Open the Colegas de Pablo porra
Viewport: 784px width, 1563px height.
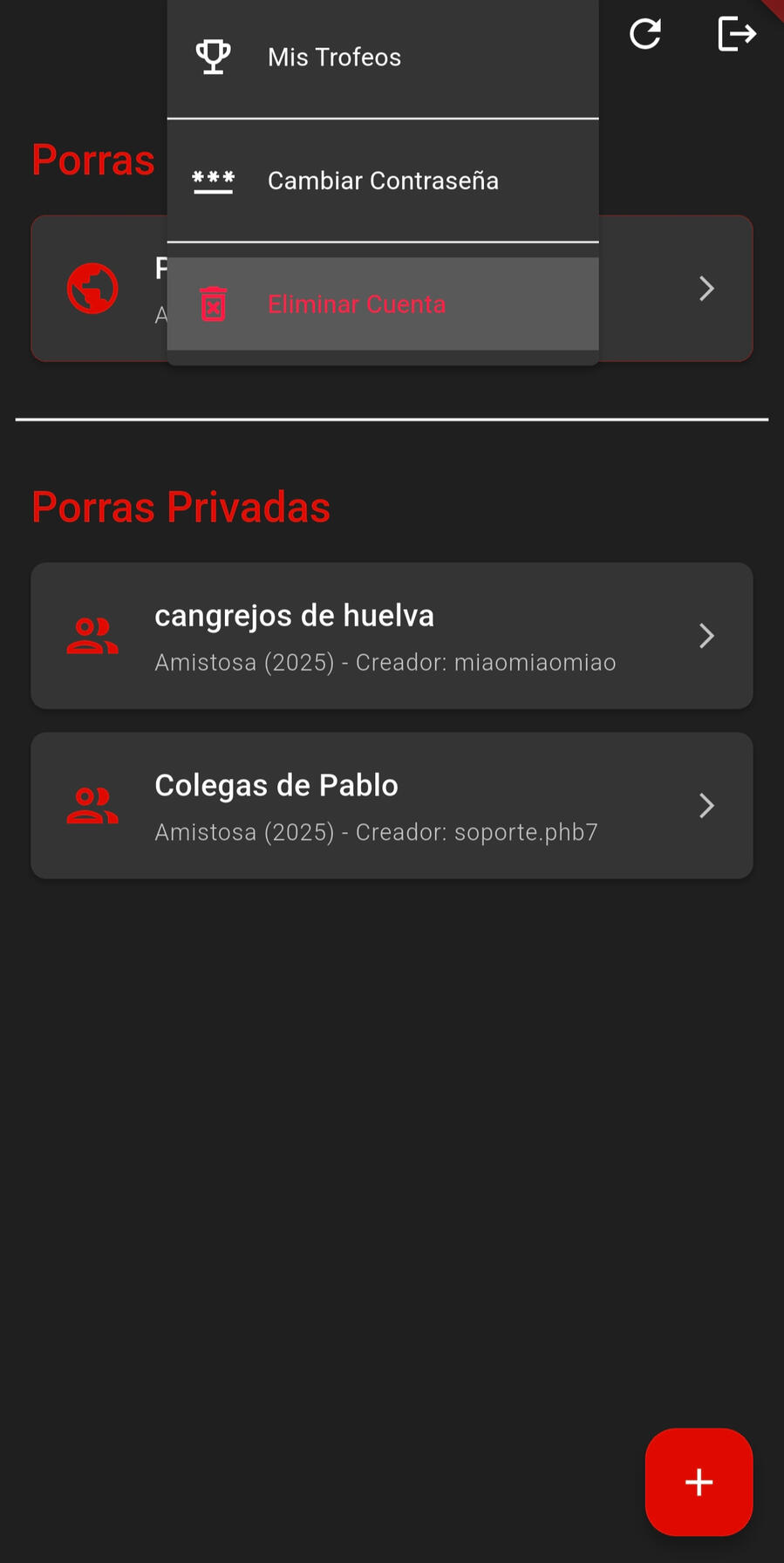pyautogui.click(x=392, y=806)
